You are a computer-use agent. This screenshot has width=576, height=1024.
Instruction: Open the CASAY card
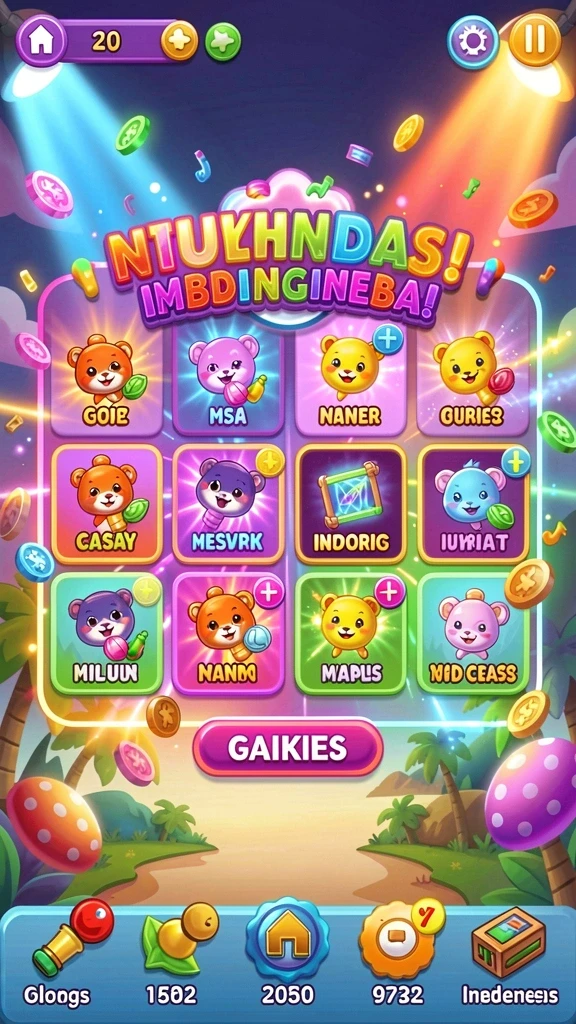tap(106, 504)
